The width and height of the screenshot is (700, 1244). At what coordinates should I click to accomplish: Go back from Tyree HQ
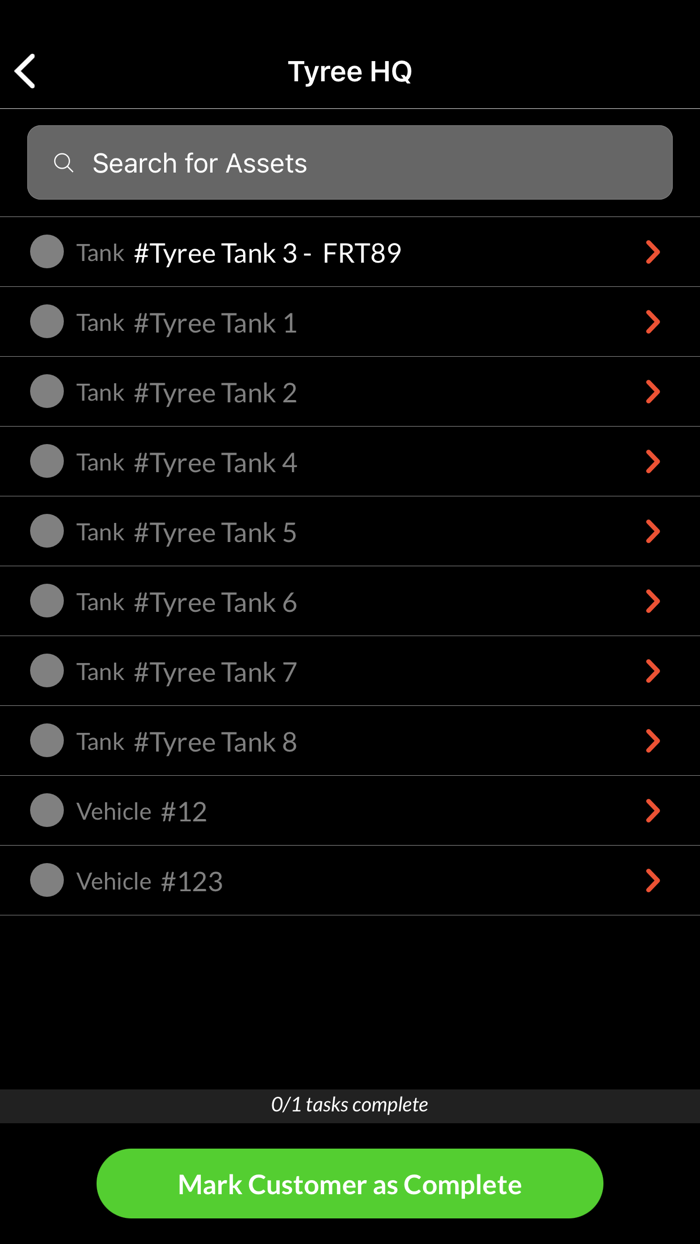tap(26, 71)
